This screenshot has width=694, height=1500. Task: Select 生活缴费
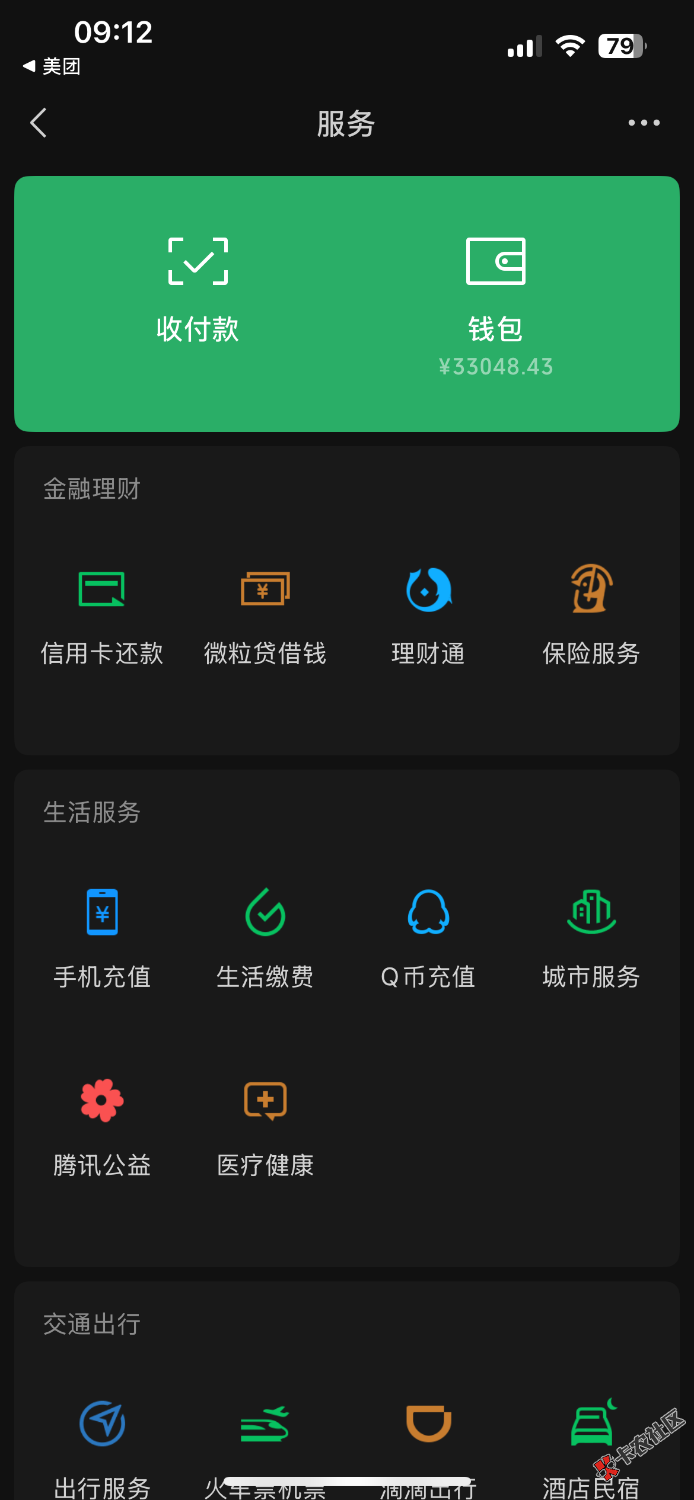click(265, 938)
